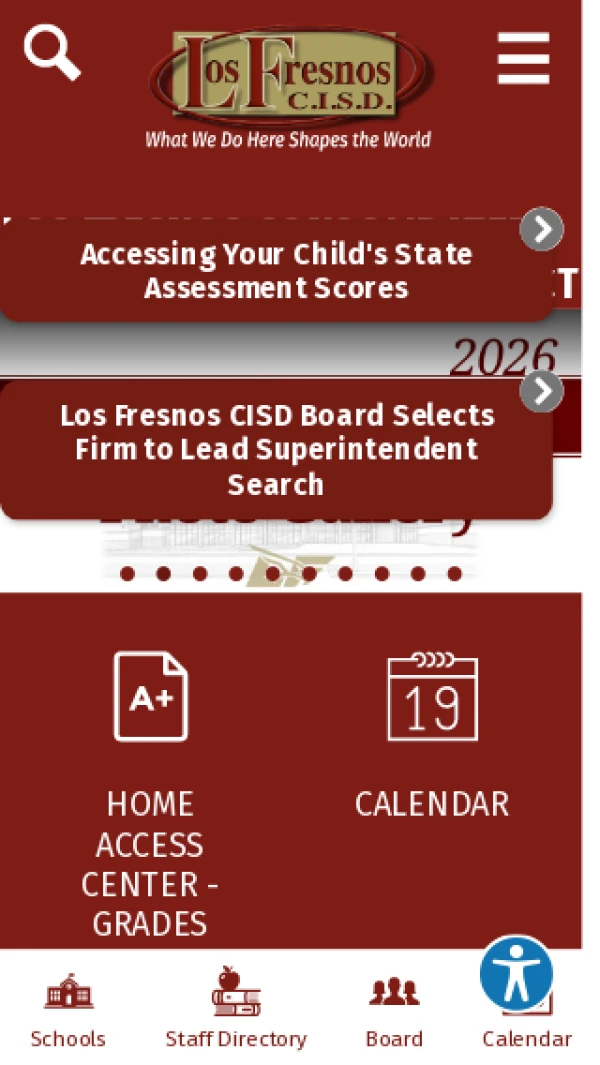Tap the arrow beside the Superintendent Search banner

coord(542,392)
